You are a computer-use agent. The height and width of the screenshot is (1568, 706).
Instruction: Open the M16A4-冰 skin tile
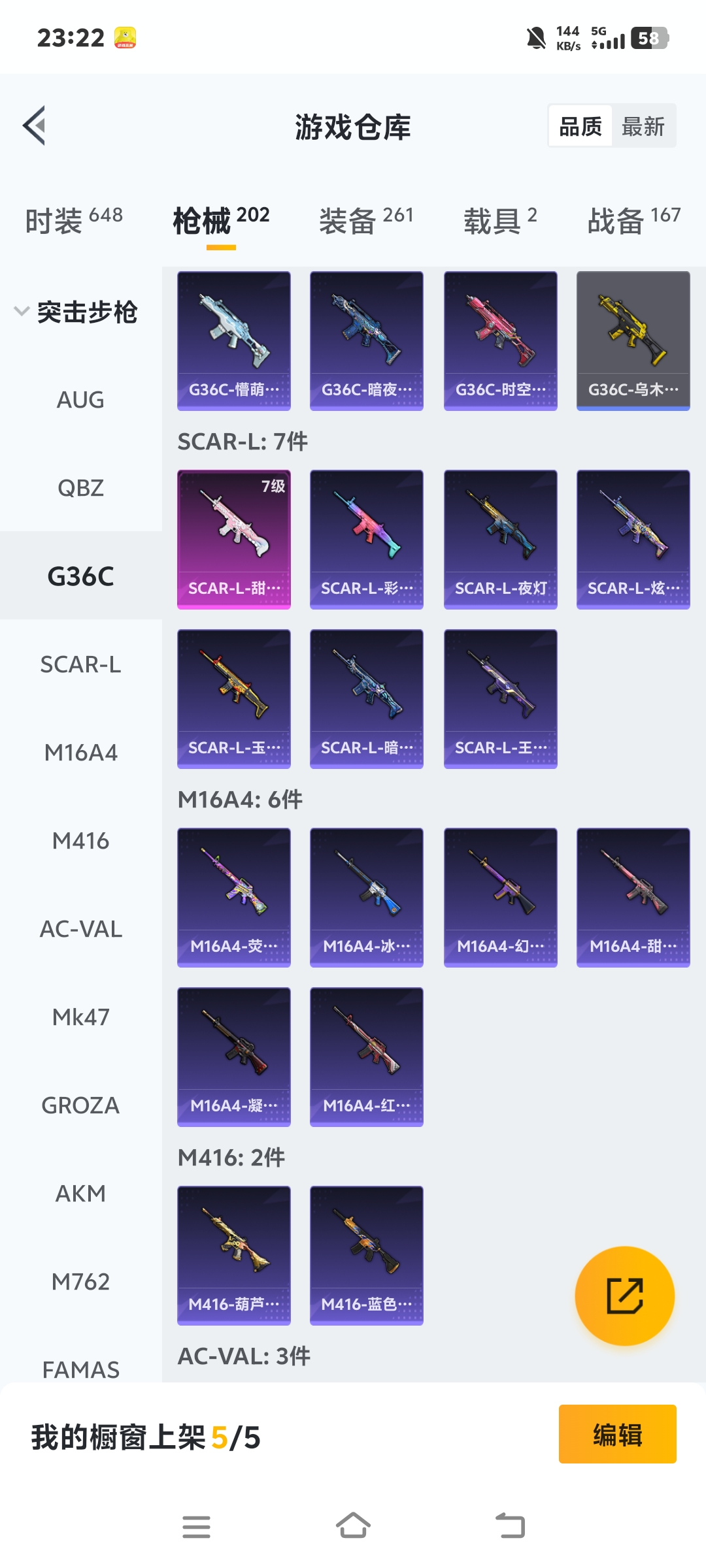click(366, 897)
